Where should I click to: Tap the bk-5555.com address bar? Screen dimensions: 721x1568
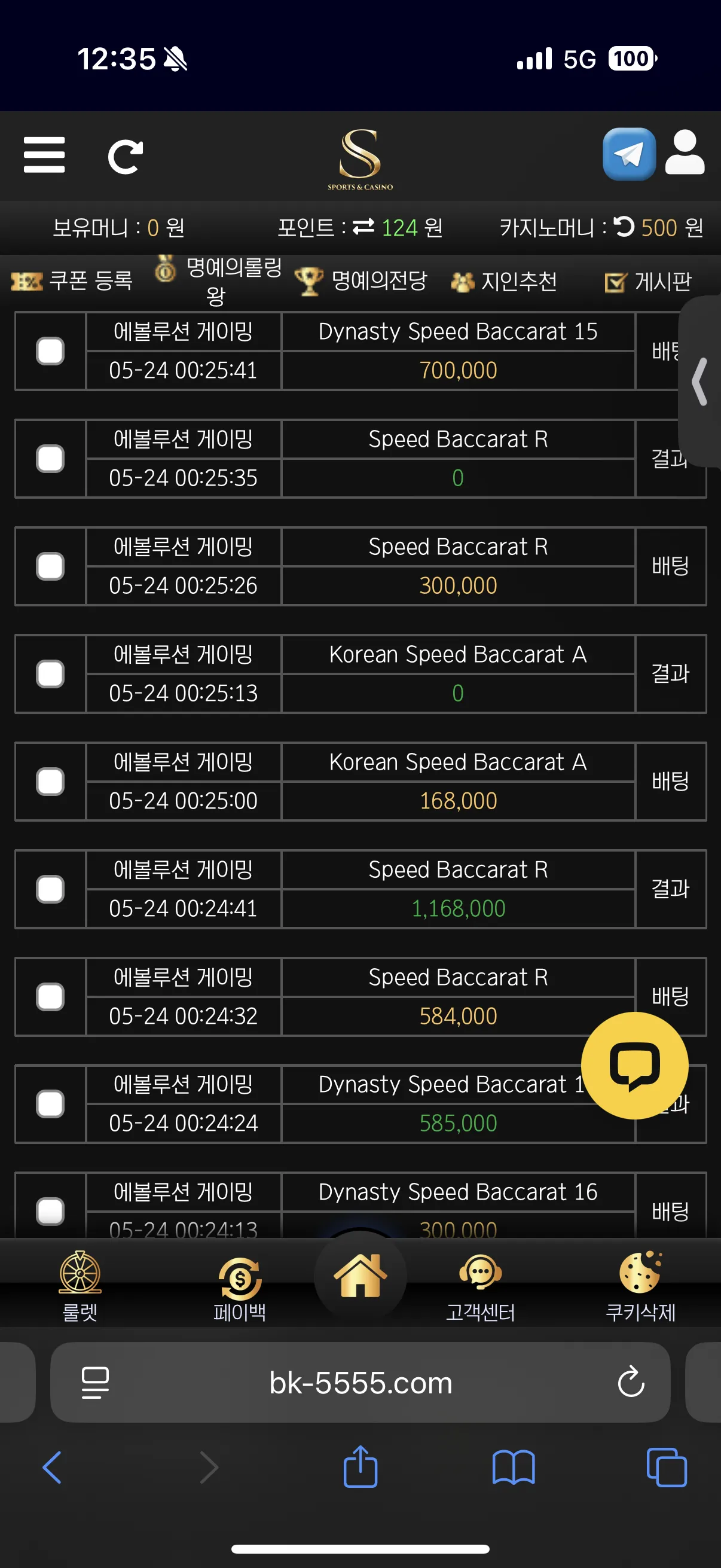pos(360,1383)
